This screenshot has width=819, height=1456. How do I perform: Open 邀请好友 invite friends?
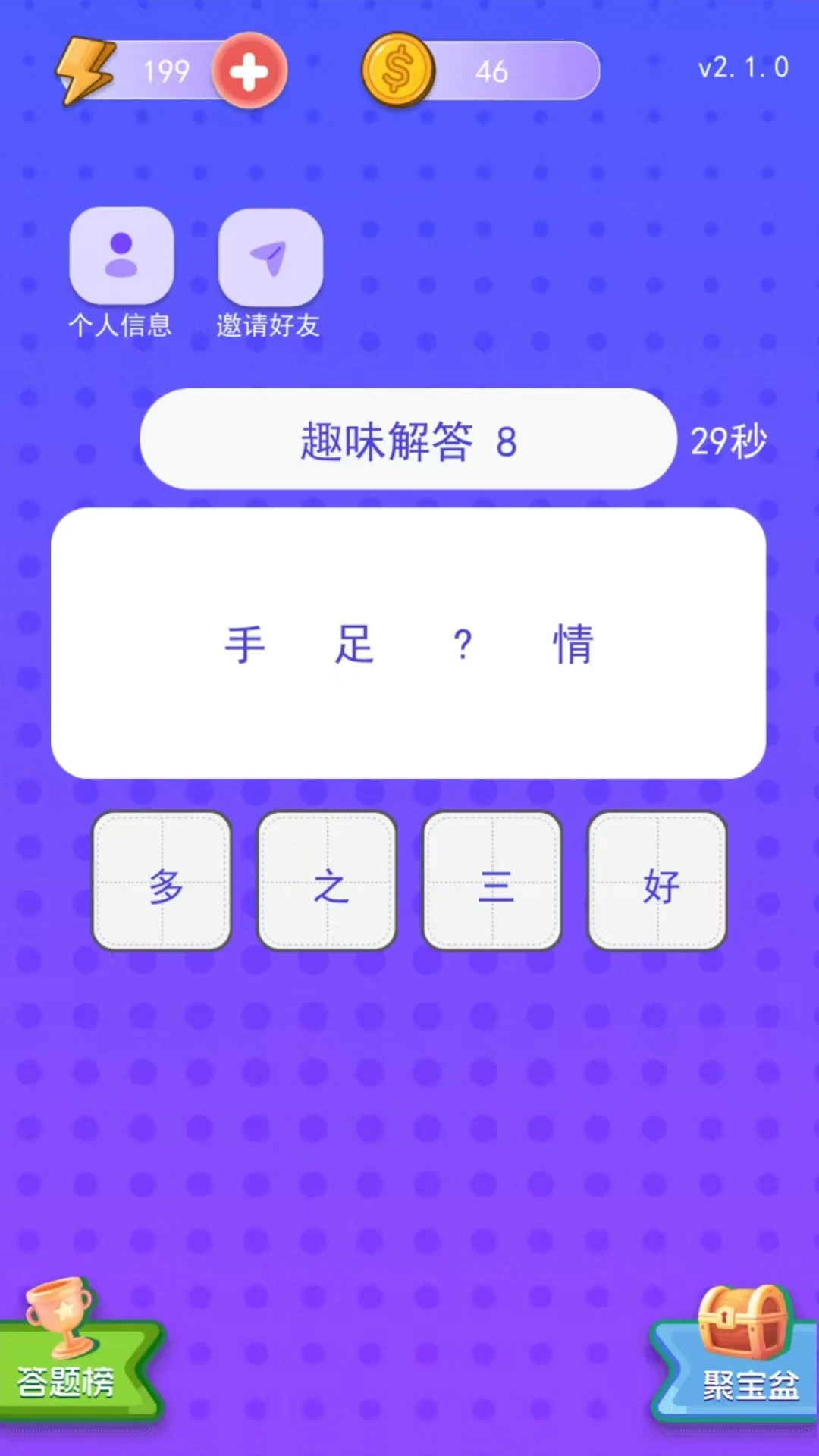[x=270, y=258]
